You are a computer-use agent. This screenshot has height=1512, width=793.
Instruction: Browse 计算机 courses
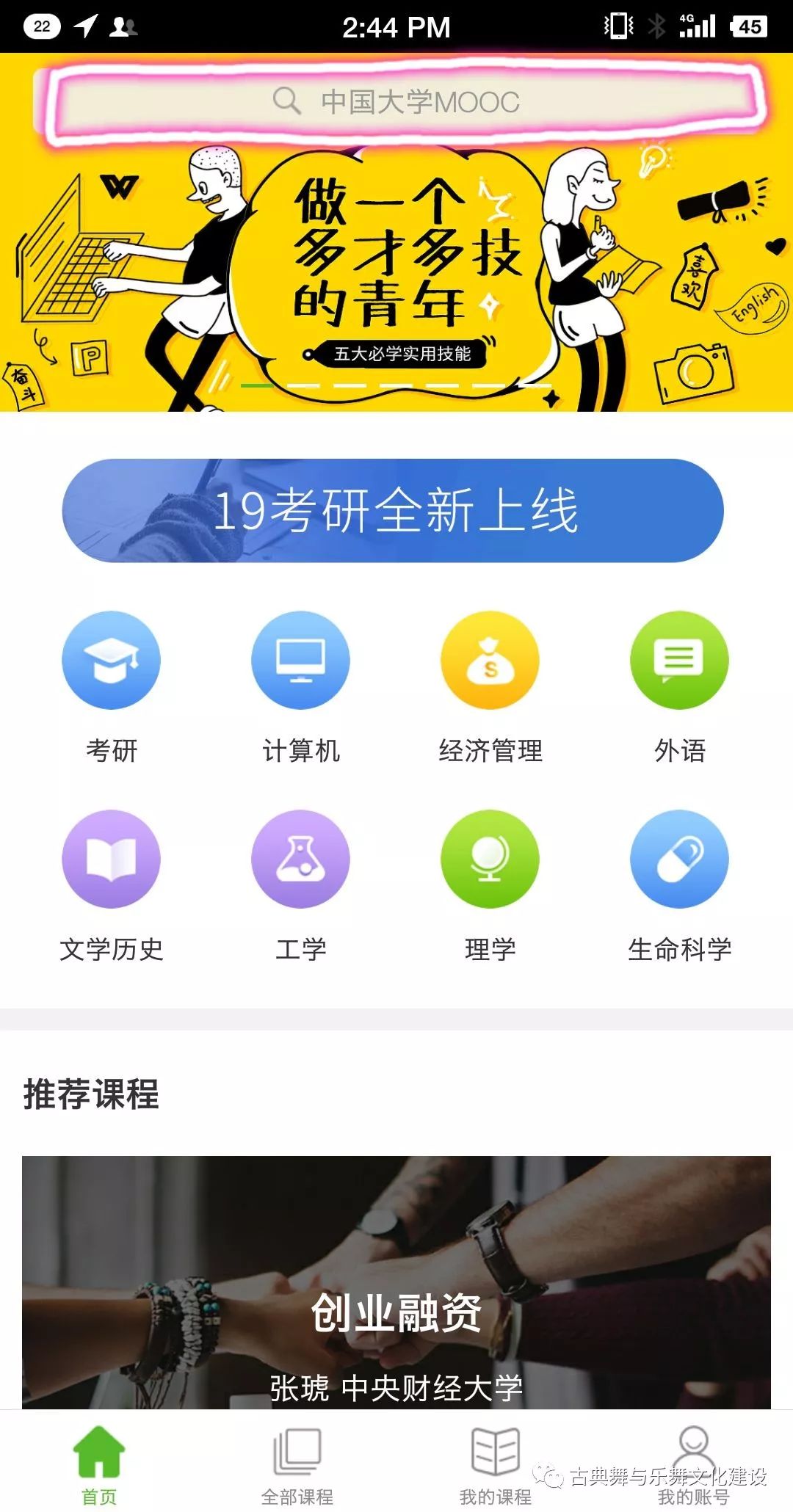[x=300, y=688]
